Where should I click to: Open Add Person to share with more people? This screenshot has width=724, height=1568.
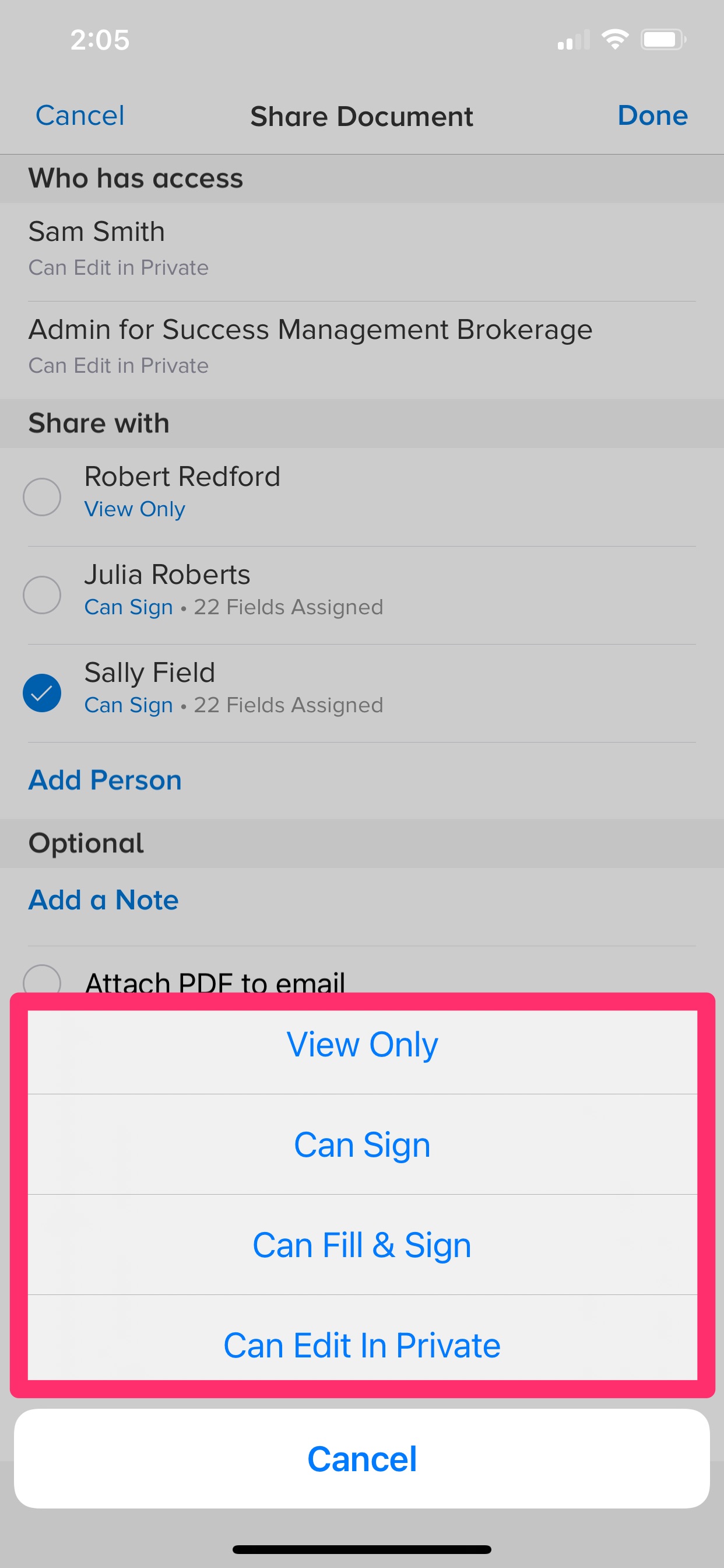[x=104, y=780]
